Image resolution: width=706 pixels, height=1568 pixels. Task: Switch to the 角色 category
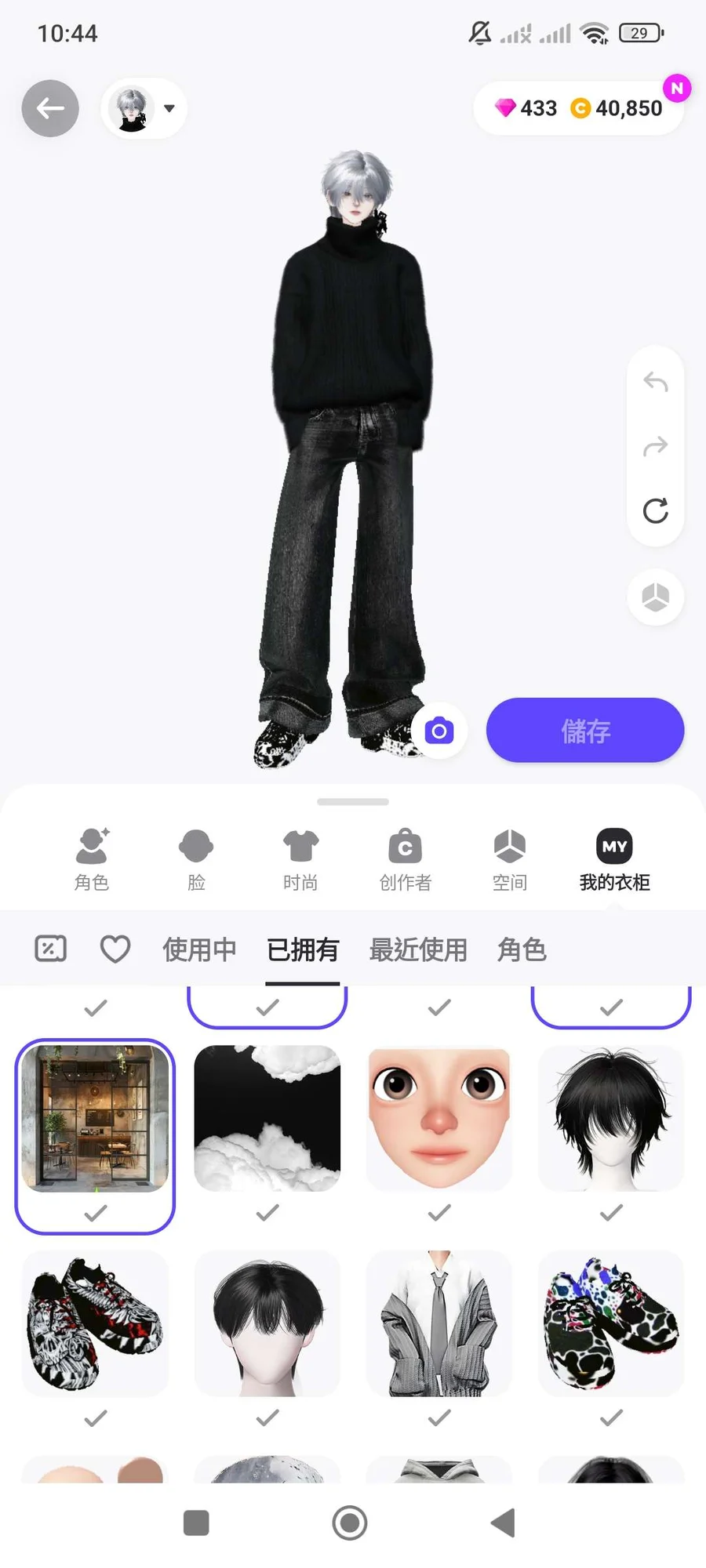coord(92,859)
